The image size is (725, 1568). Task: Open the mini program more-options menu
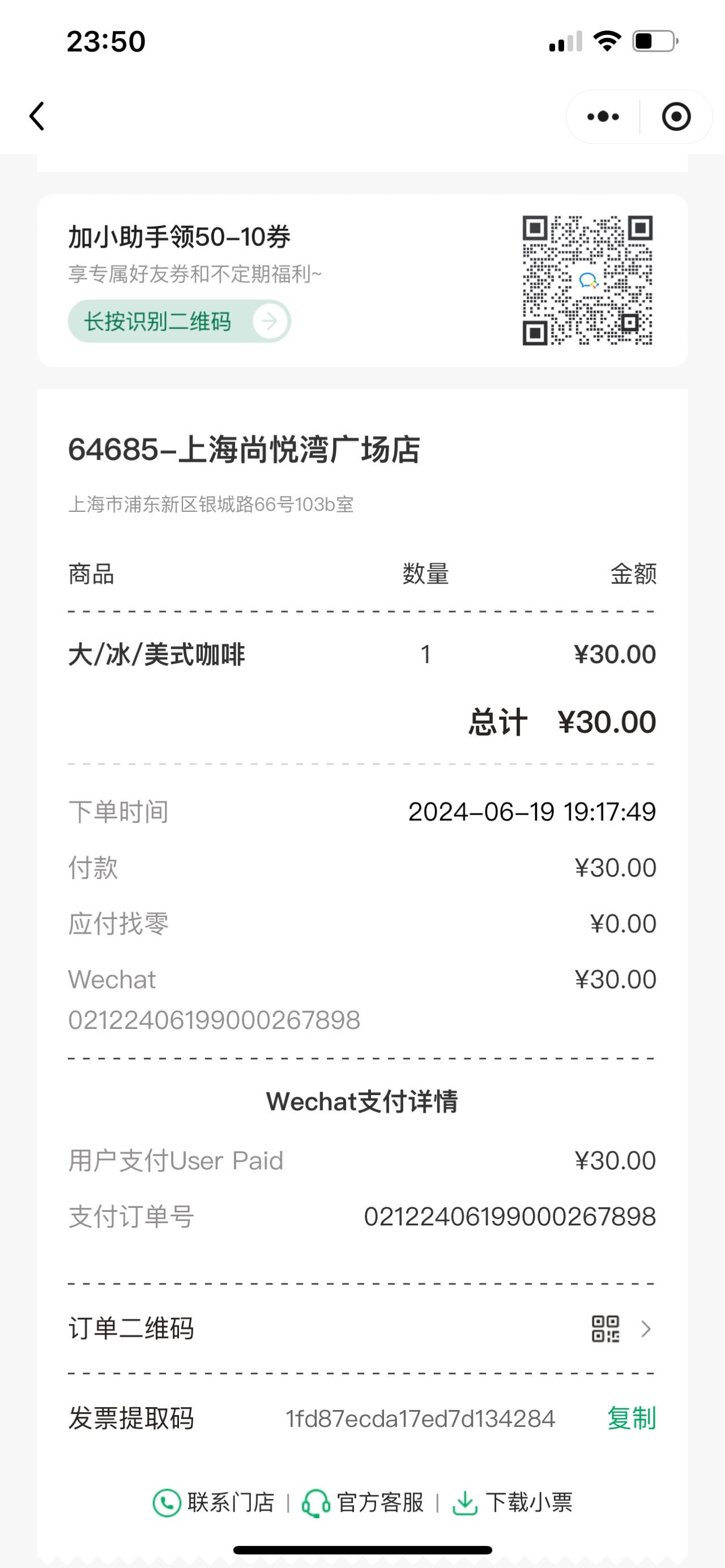click(x=603, y=116)
